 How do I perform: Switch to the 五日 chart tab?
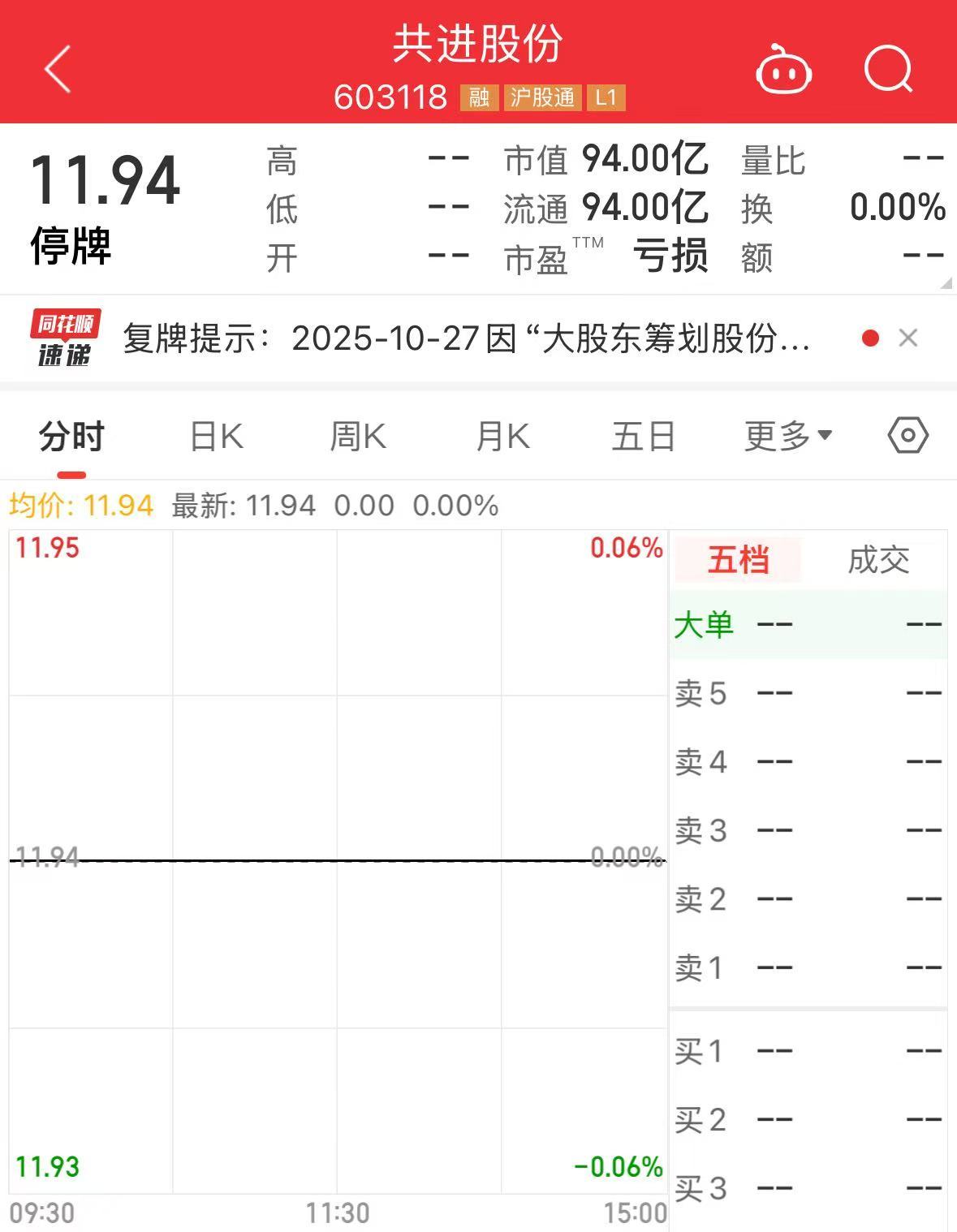[x=644, y=437]
